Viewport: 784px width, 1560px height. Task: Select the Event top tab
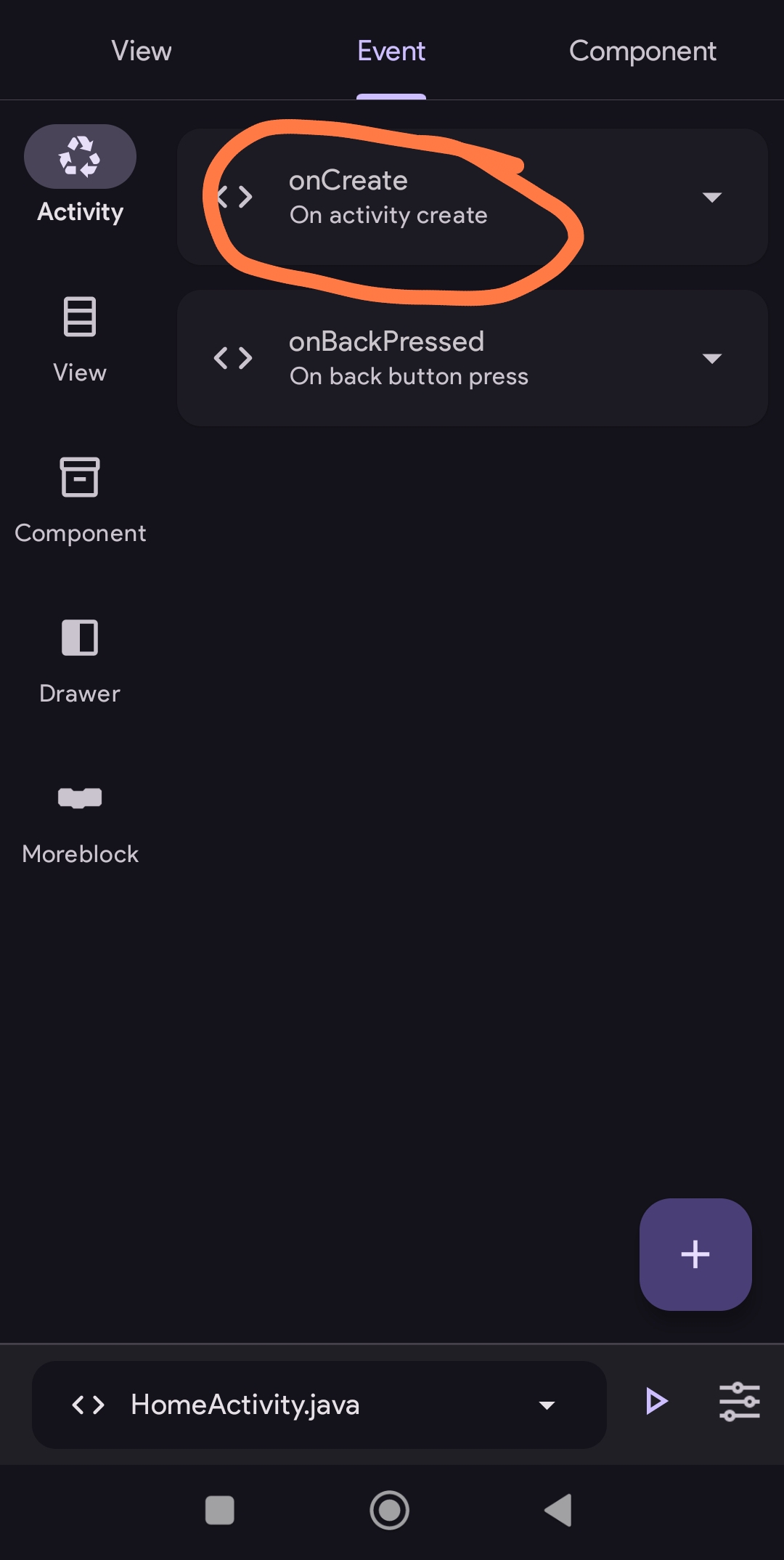(391, 52)
